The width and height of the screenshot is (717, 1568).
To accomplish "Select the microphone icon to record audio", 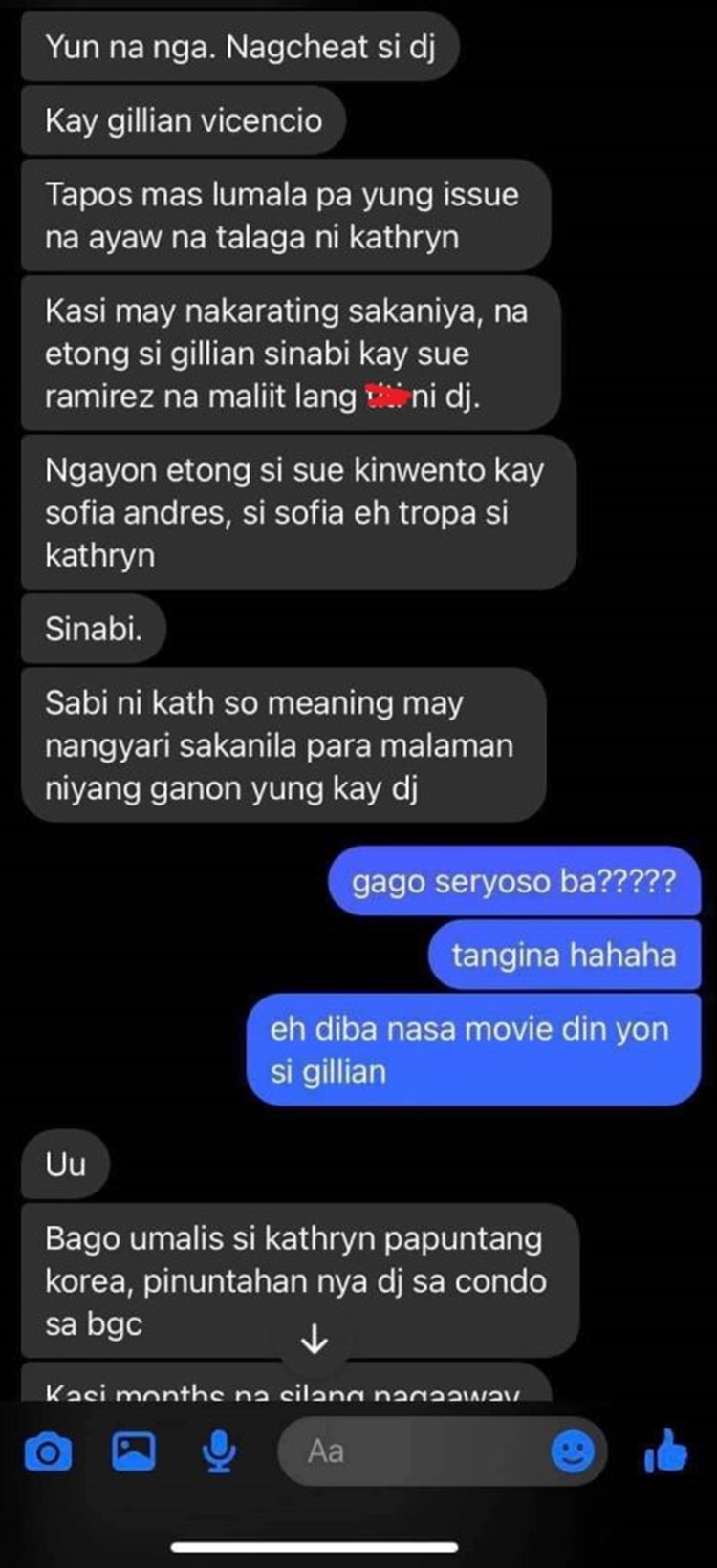I will (218, 1451).
